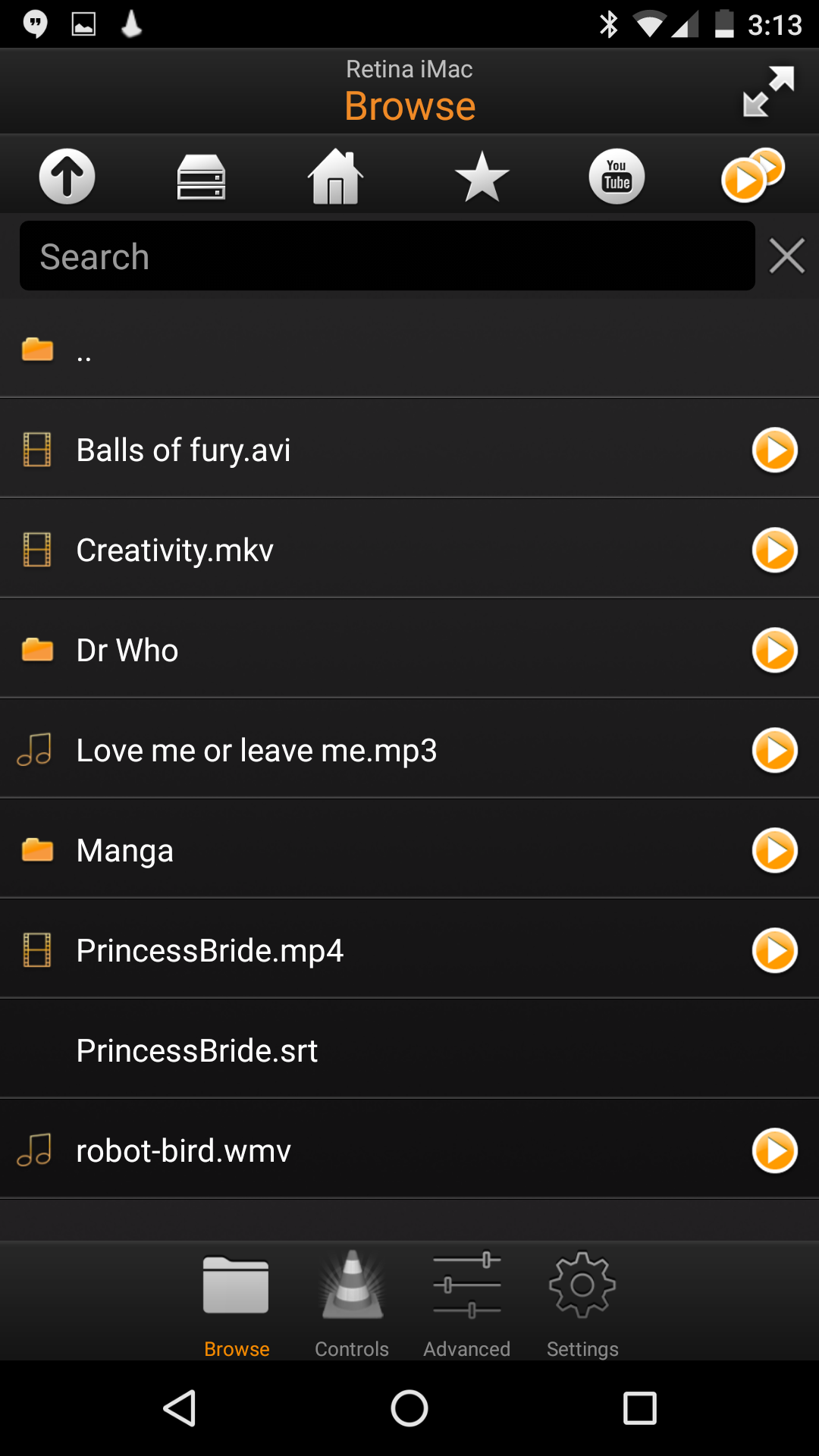Tap the play all icon in toolbar

(x=752, y=175)
